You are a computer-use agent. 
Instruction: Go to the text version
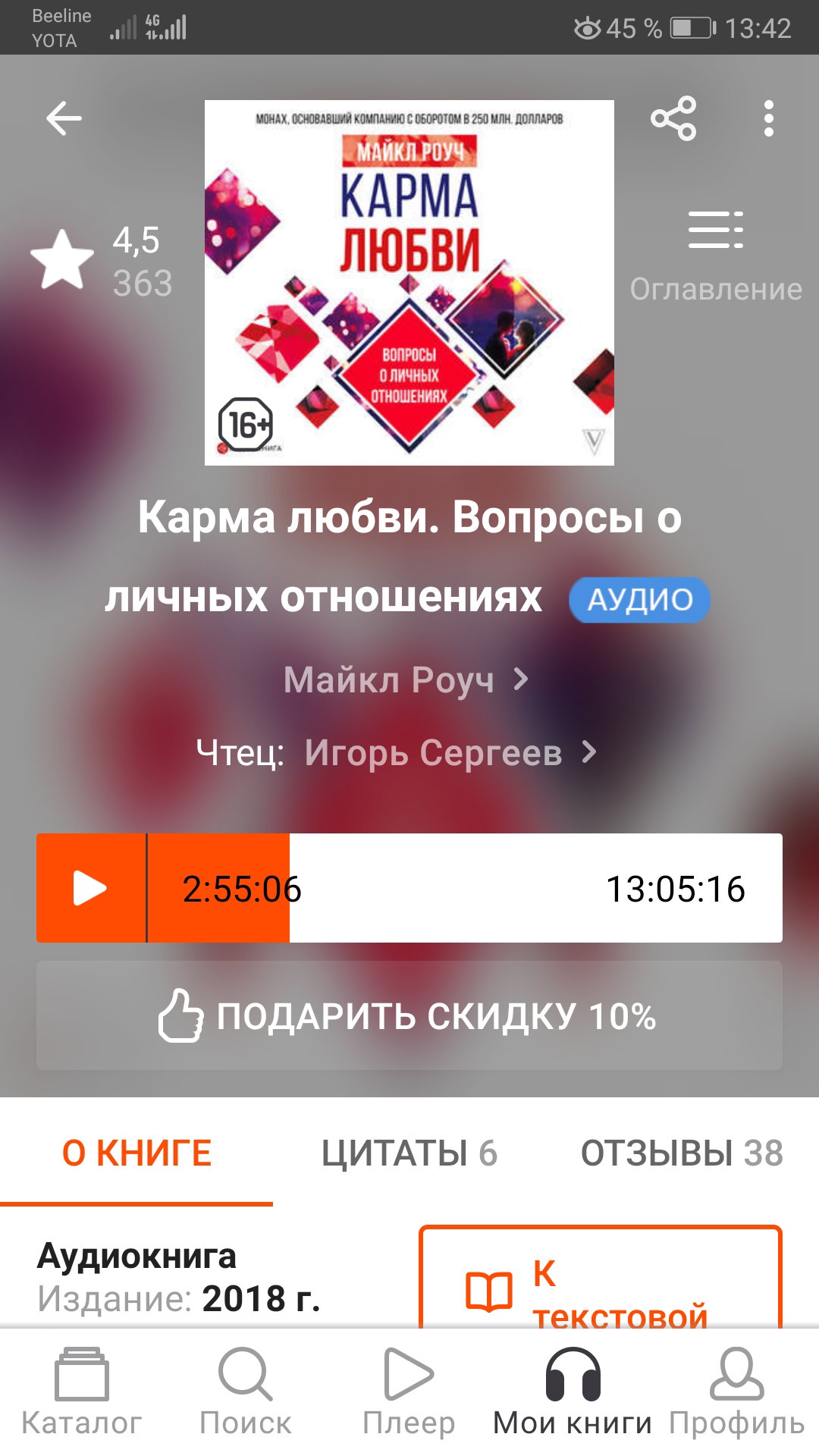tap(600, 1278)
